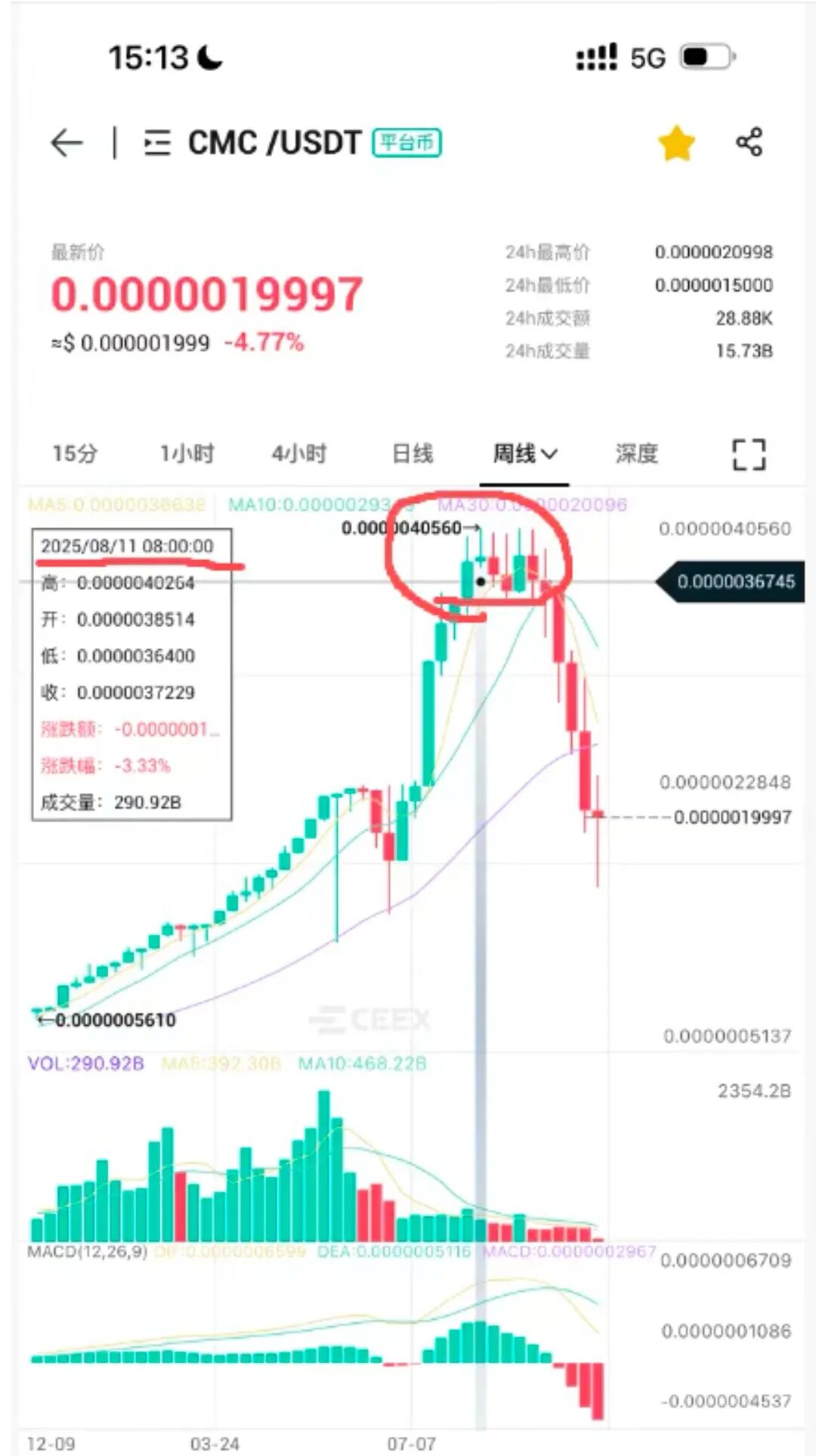The height and width of the screenshot is (1456, 816).
Task: Switch to the 4小时 interval
Action: [299, 454]
